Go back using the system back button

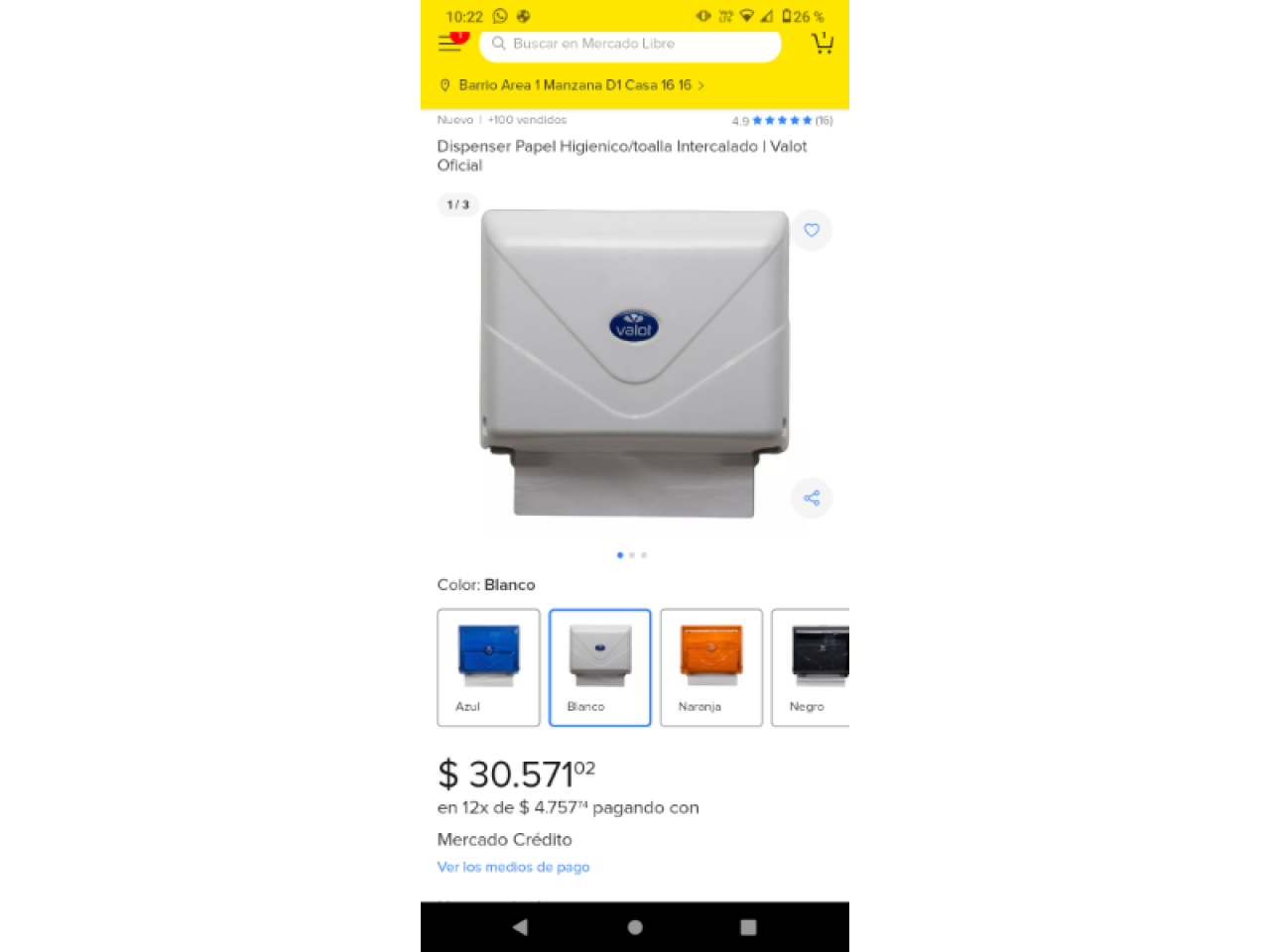pos(520,927)
